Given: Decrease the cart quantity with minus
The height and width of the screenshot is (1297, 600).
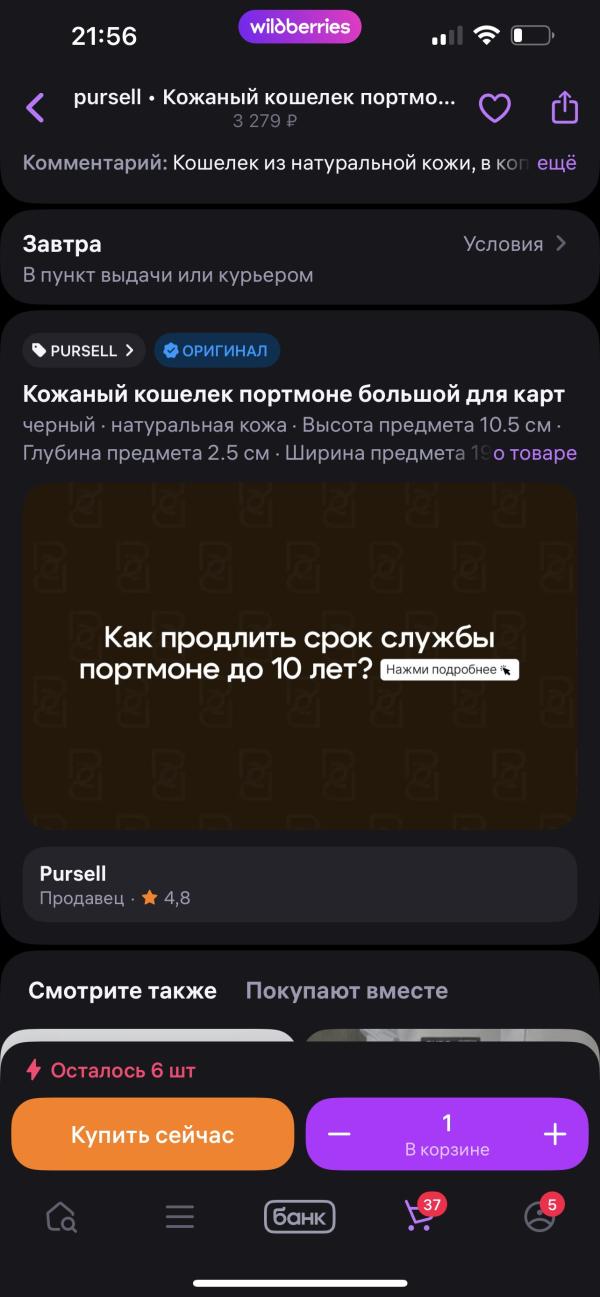Looking at the screenshot, I should tap(339, 1134).
